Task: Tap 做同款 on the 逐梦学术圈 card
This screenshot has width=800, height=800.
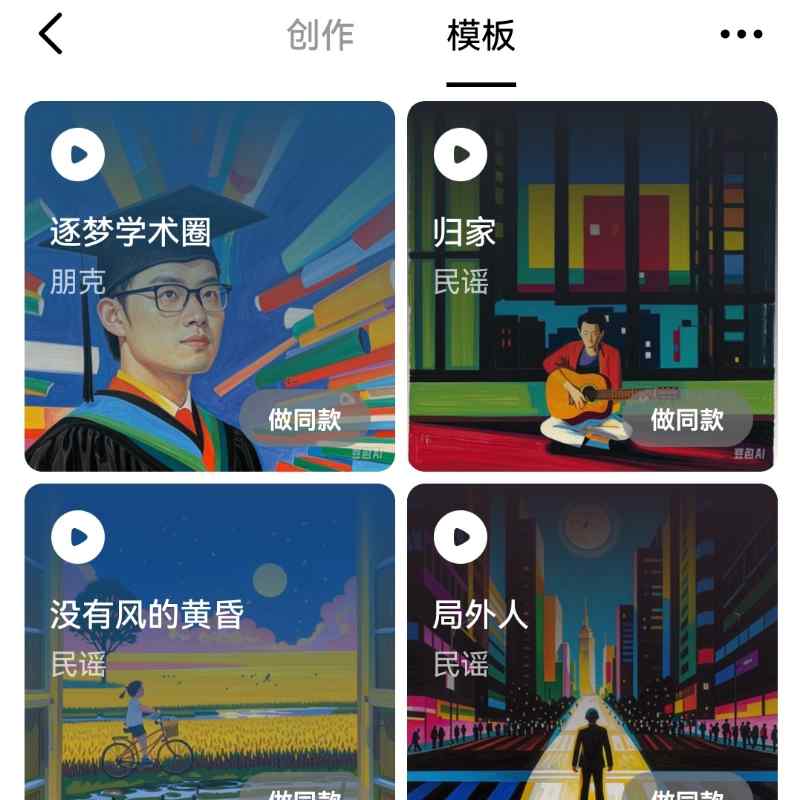Action: [x=305, y=419]
